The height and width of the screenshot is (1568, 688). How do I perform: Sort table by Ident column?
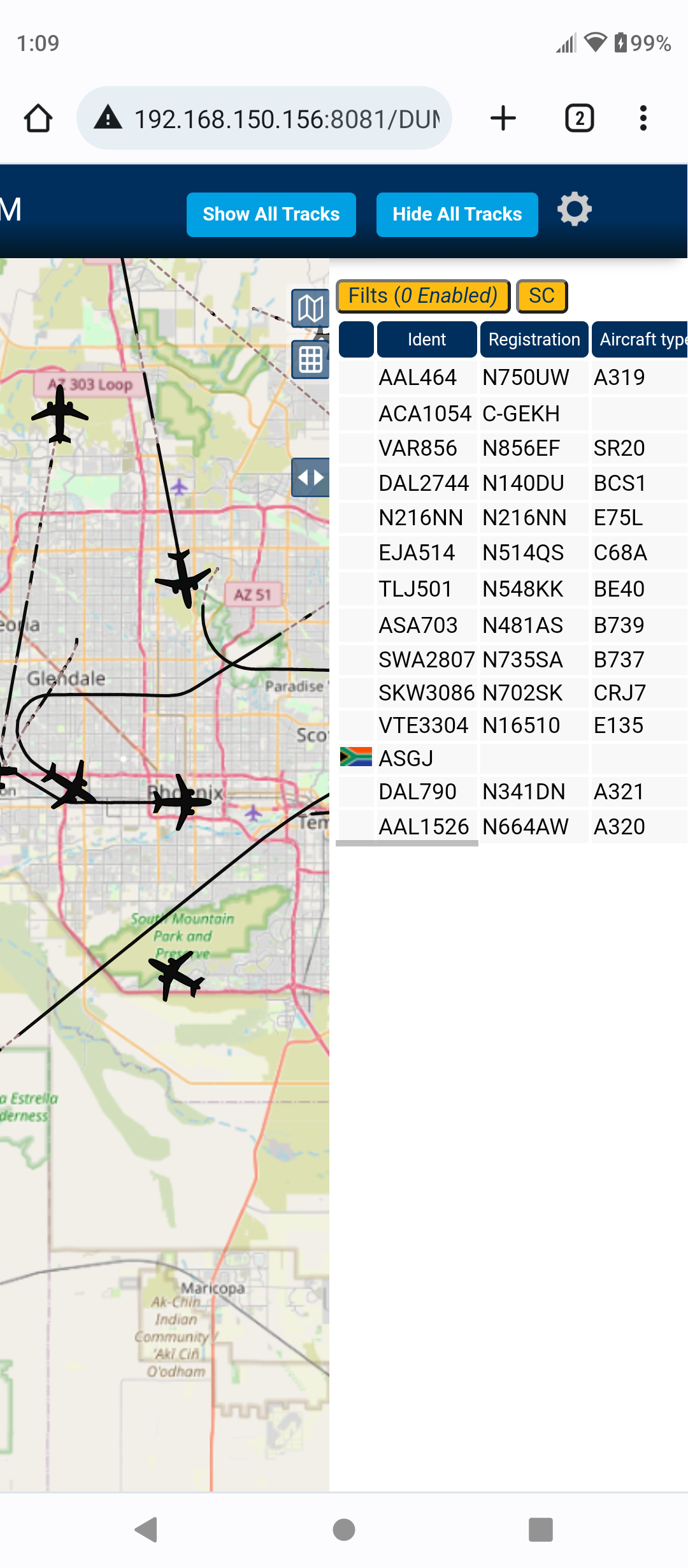click(x=427, y=340)
